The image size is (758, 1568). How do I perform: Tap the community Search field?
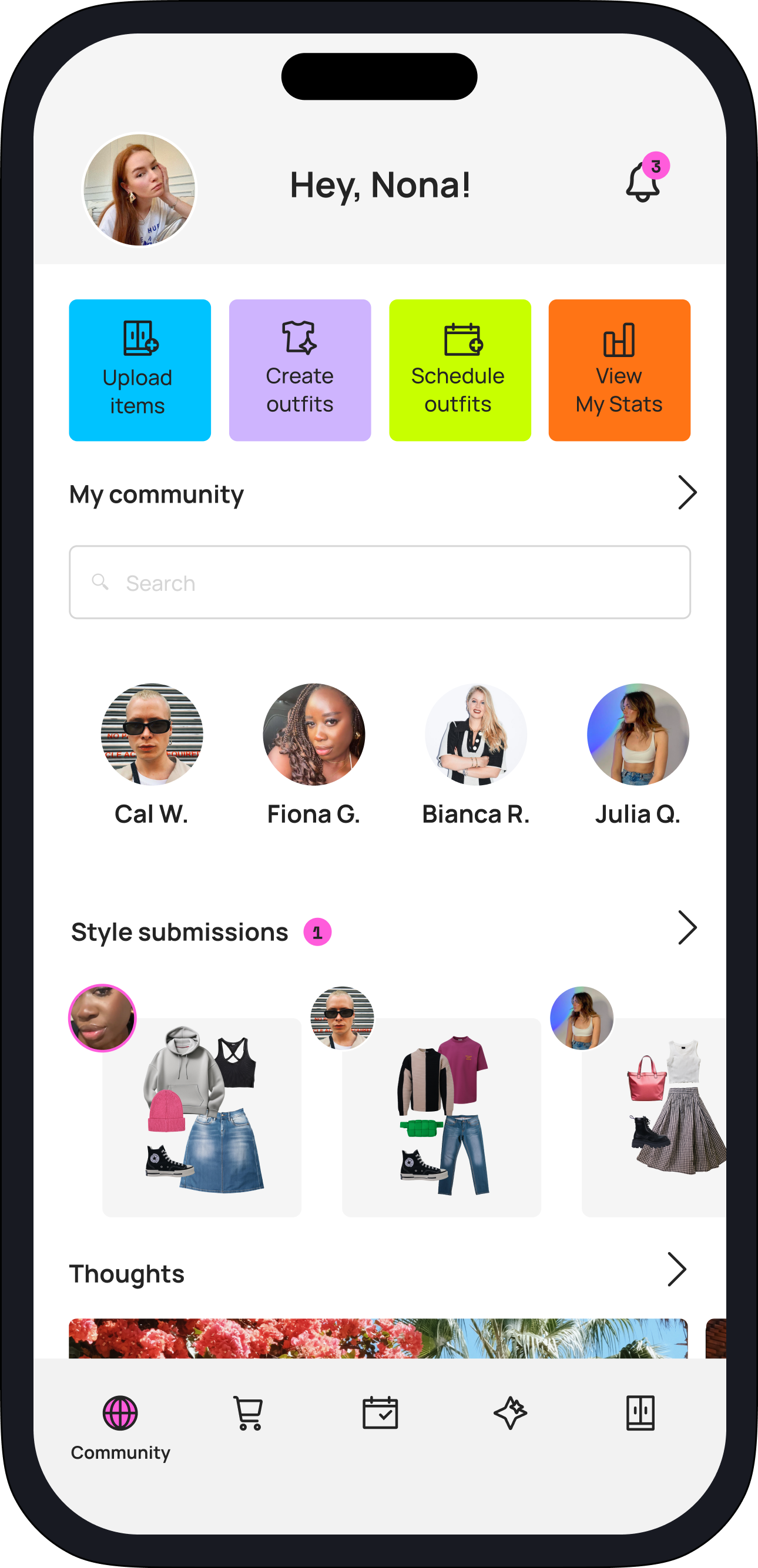[380, 583]
